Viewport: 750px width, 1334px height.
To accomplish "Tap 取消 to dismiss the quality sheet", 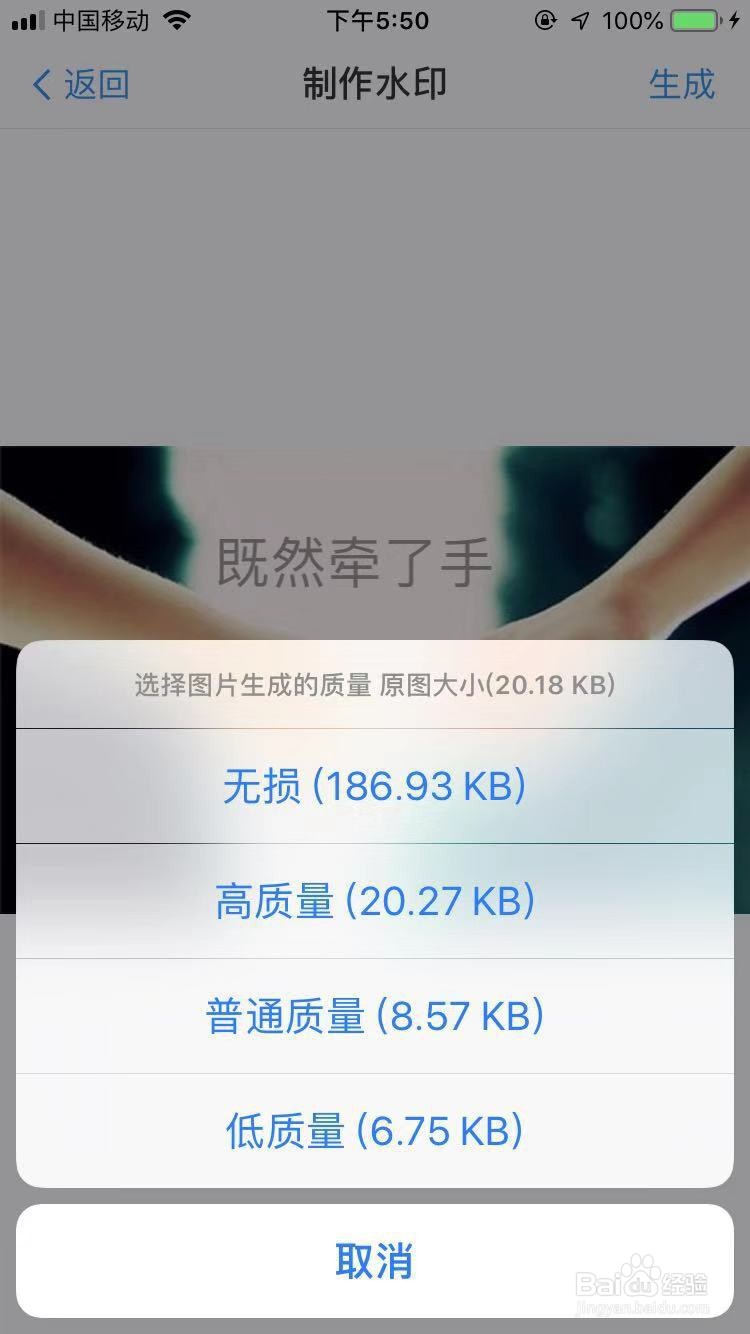I will coord(375,1262).
